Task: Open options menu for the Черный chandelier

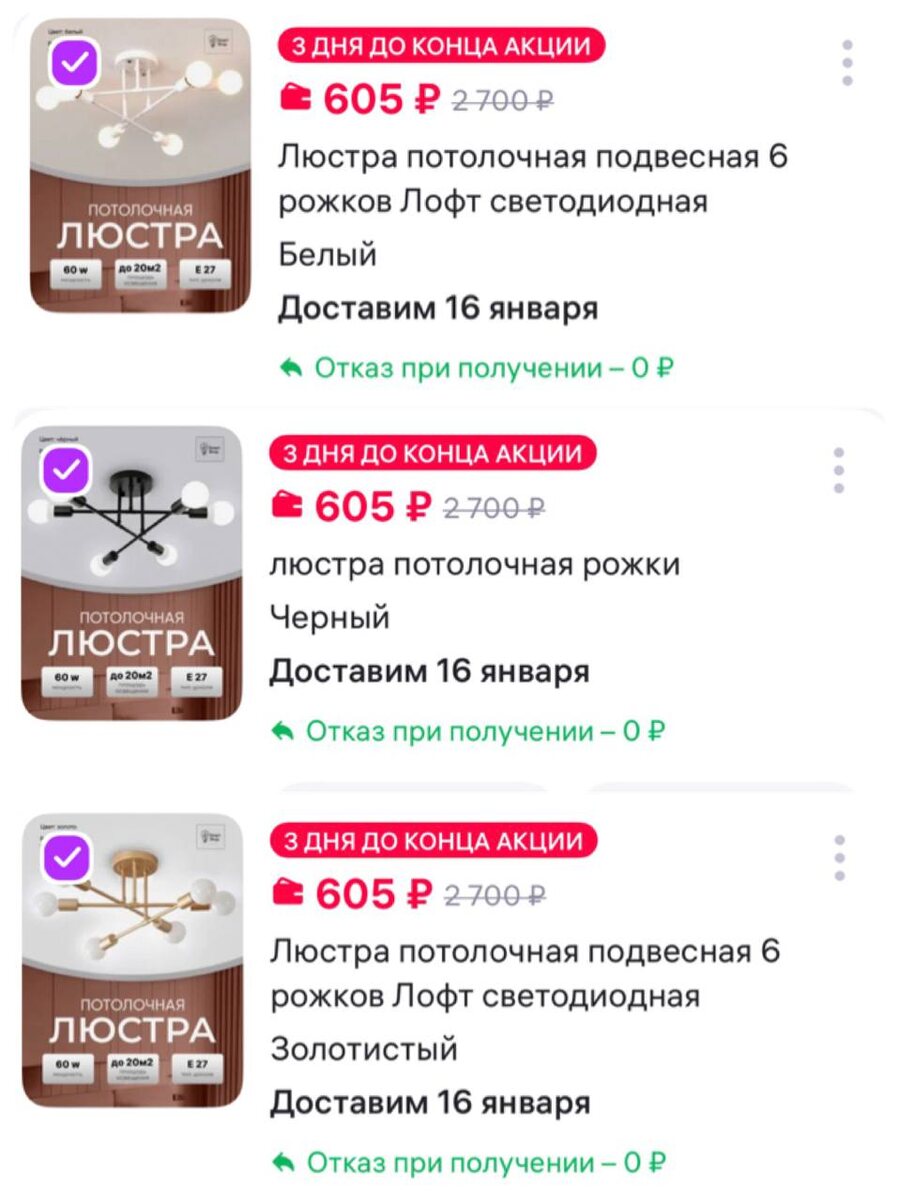Action: tap(839, 470)
